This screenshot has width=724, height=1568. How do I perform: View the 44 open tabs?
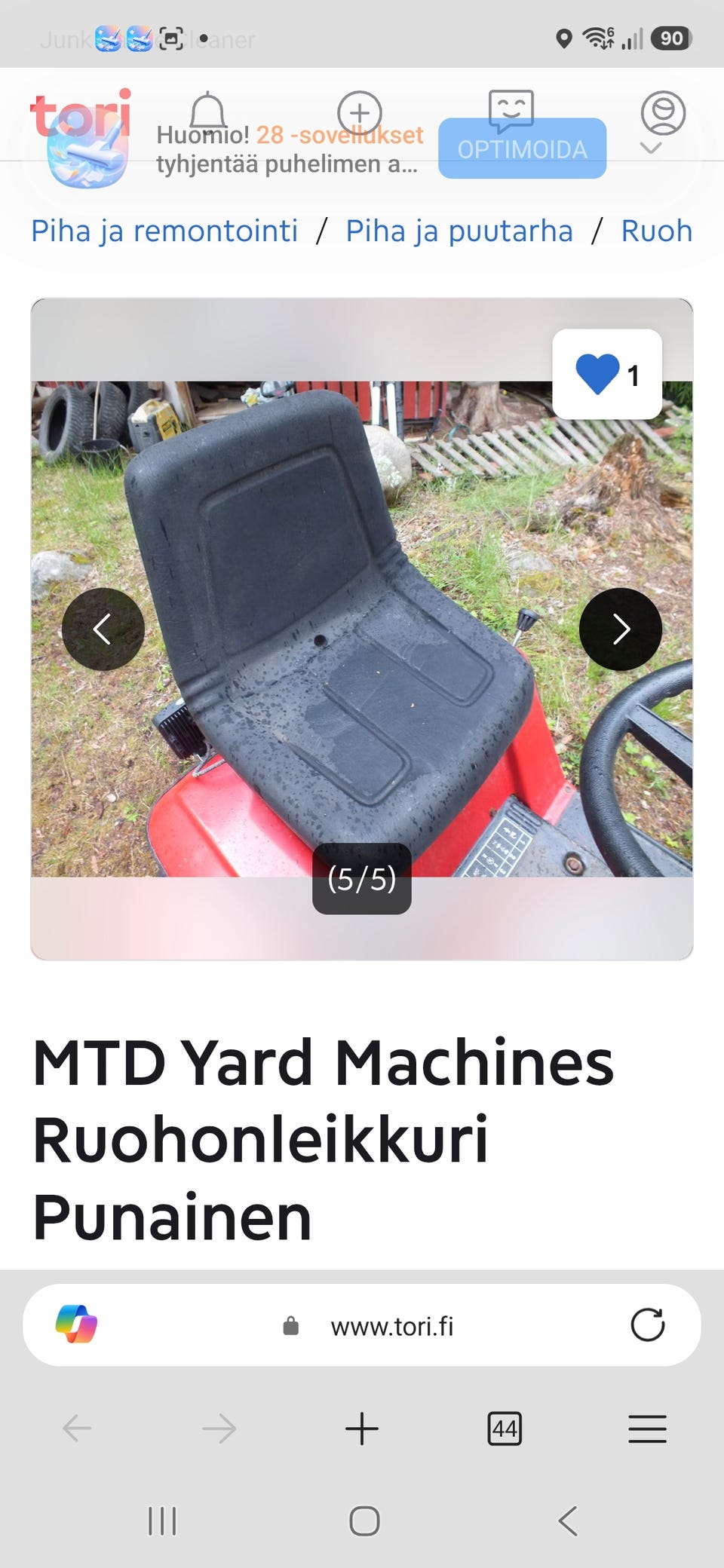pyautogui.click(x=505, y=1429)
